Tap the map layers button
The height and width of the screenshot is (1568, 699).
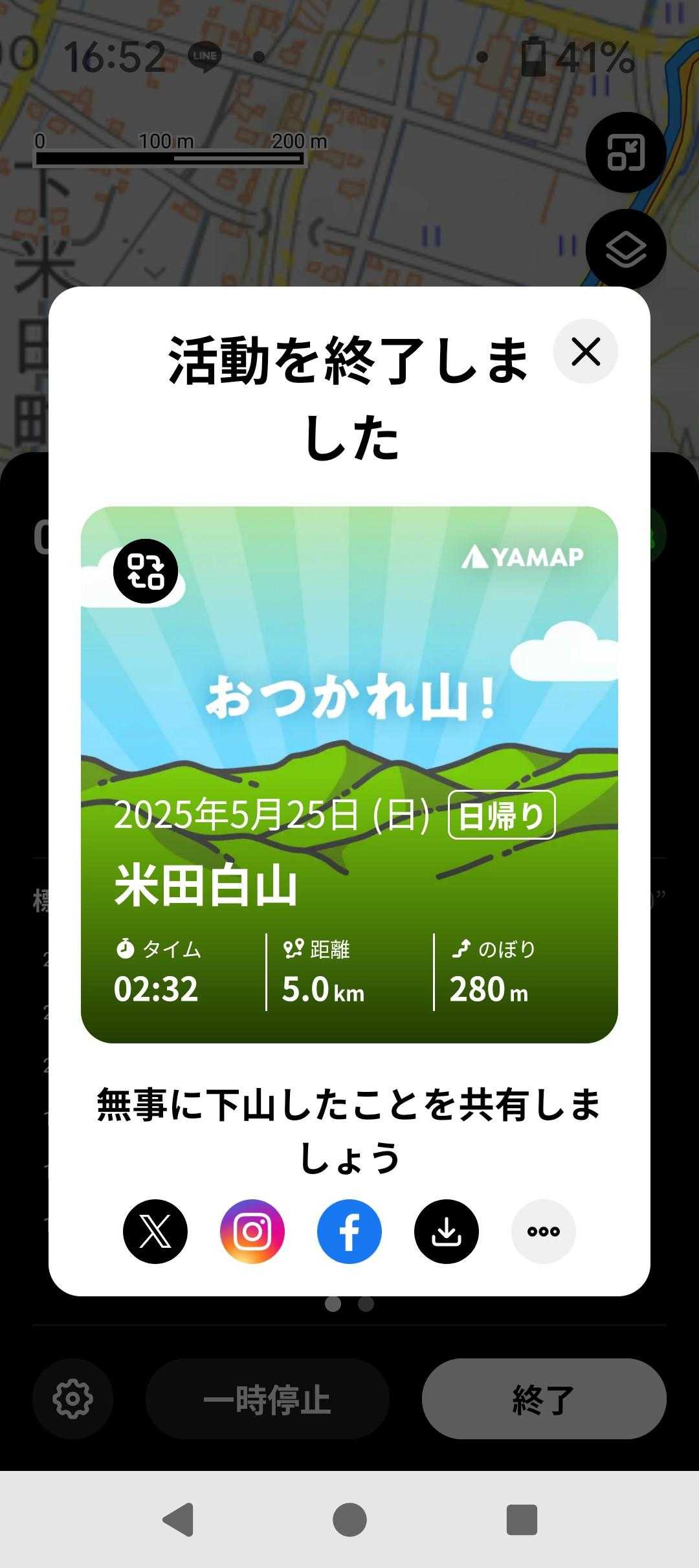tap(625, 250)
